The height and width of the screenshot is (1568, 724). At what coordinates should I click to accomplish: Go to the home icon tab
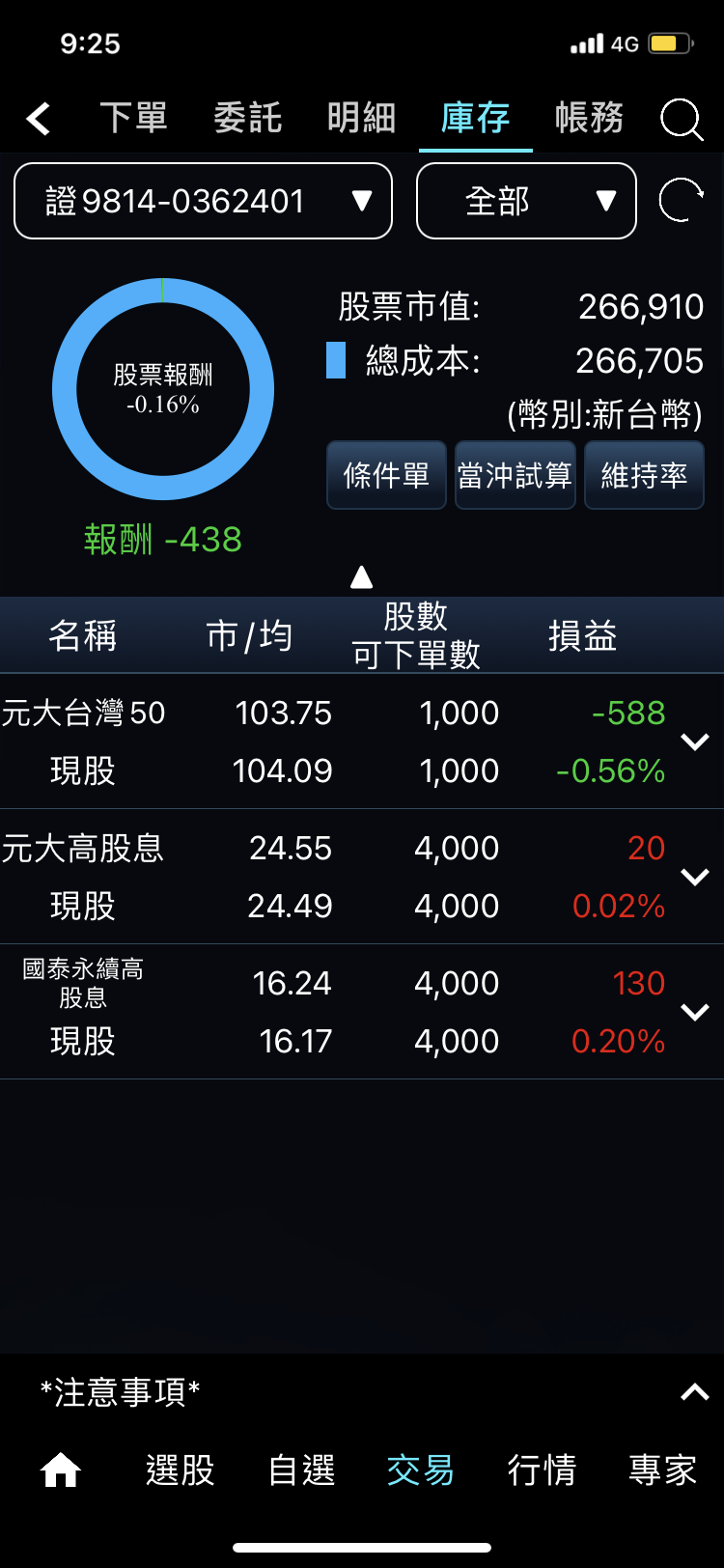pos(60,1470)
